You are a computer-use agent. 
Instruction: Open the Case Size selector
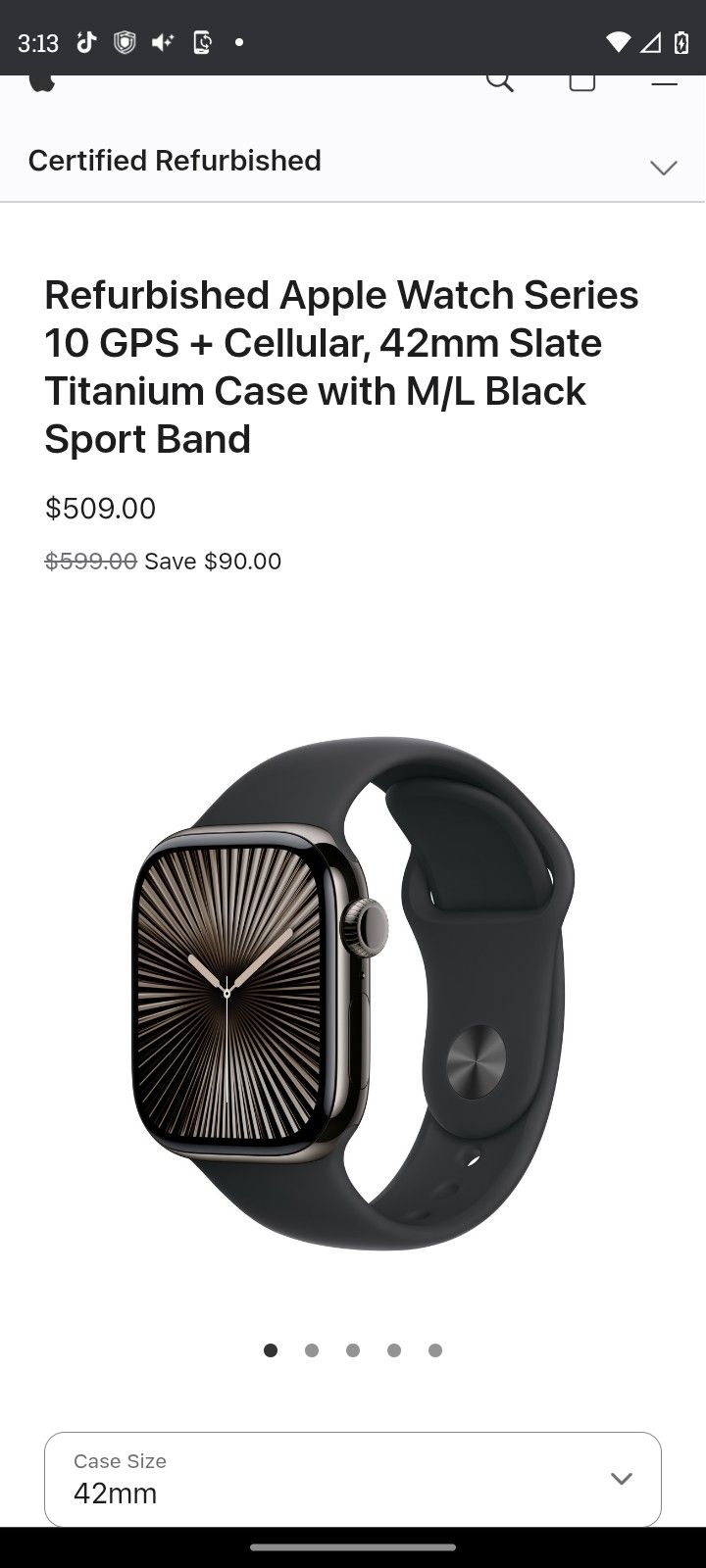pos(353,1480)
